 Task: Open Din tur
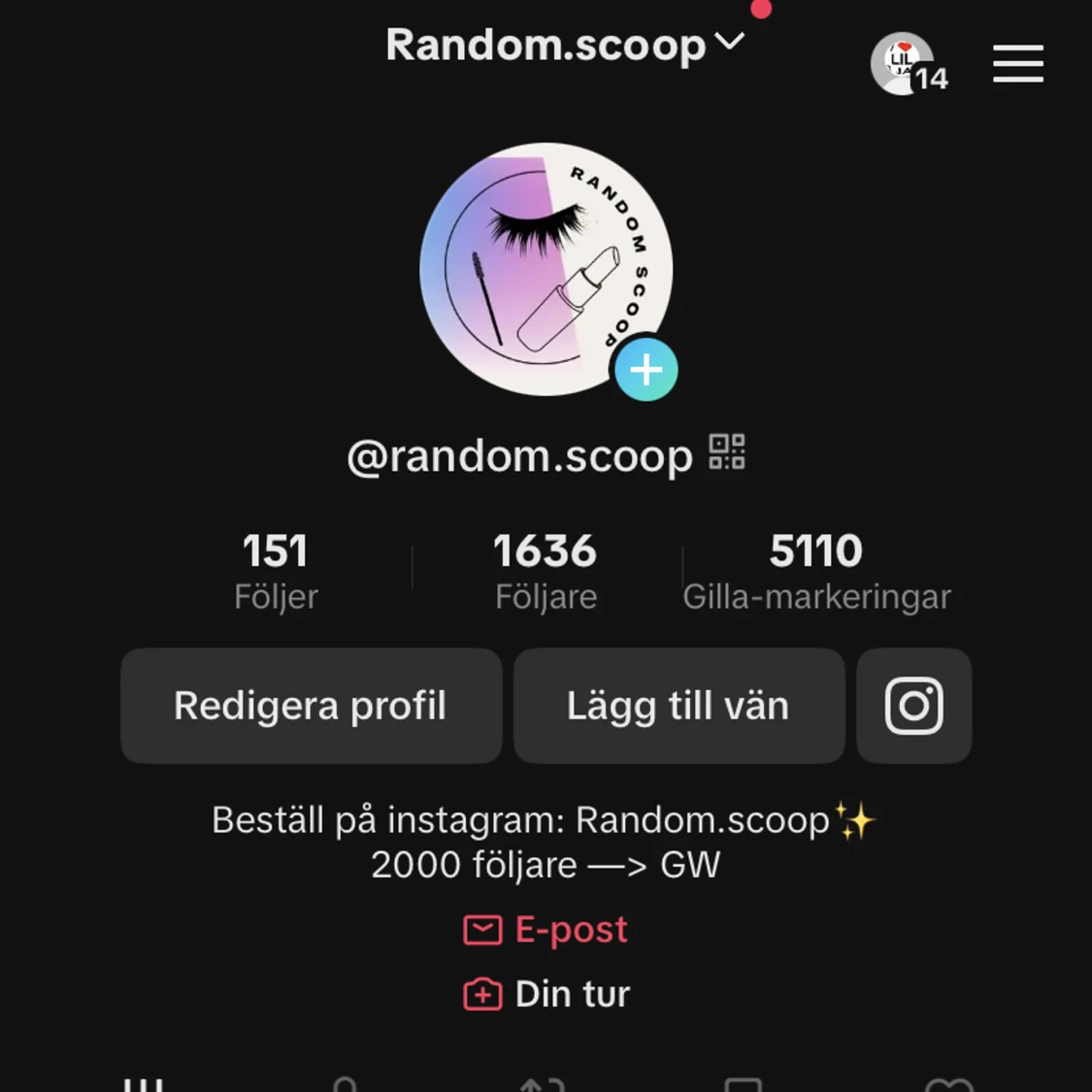pyautogui.click(x=547, y=994)
